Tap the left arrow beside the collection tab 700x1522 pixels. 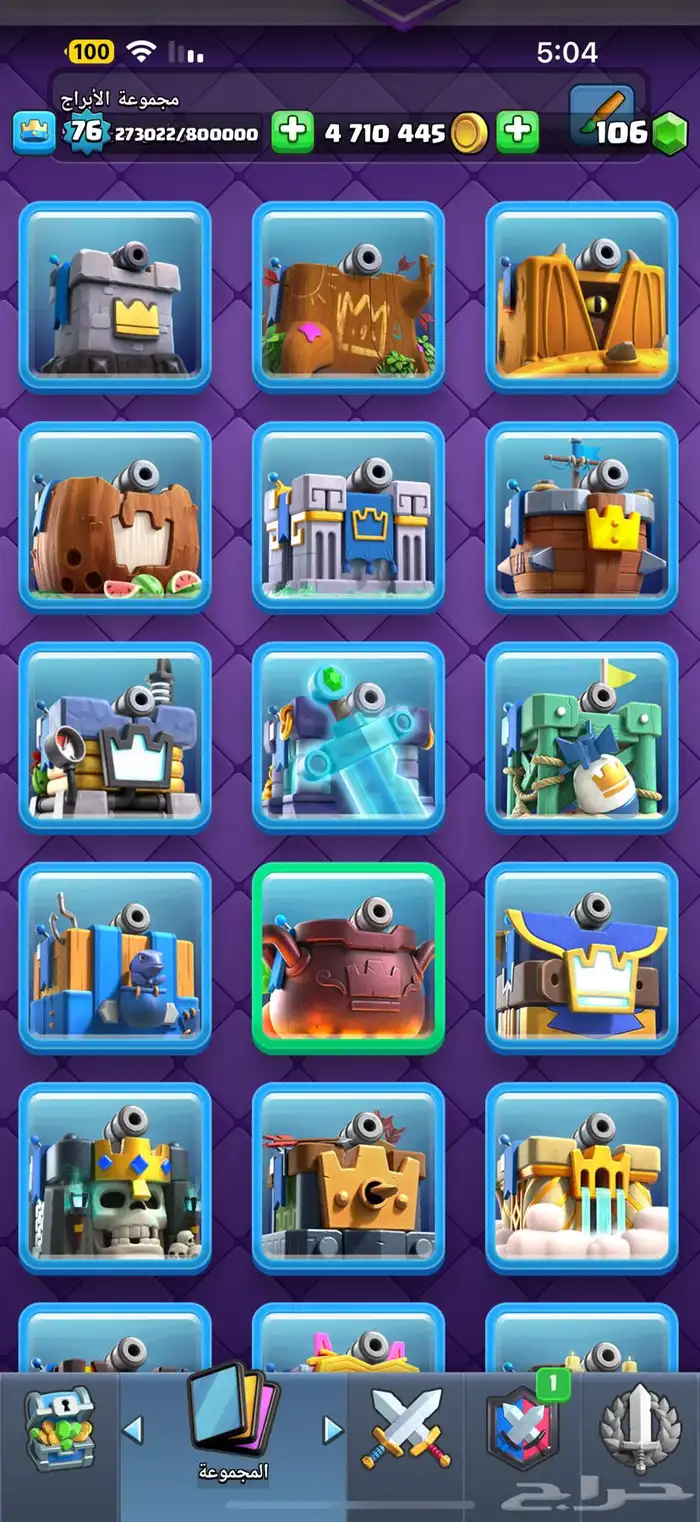coord(132,1430)
